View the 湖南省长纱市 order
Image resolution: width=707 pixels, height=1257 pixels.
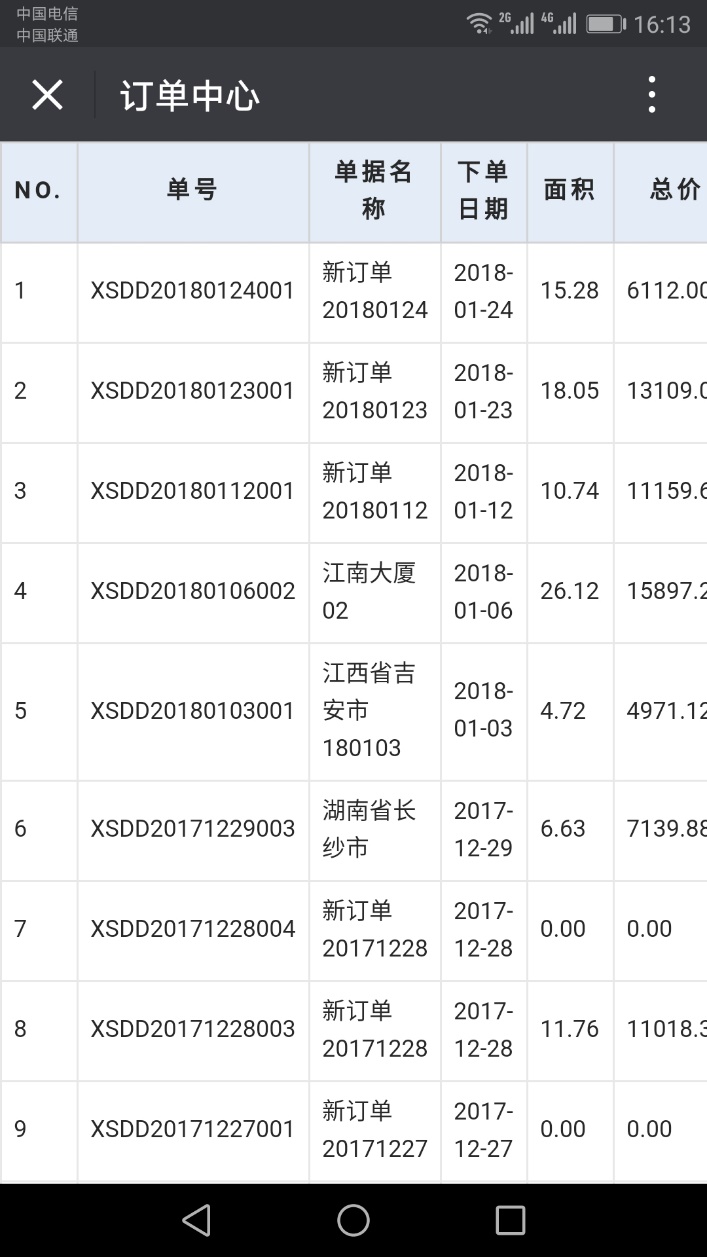pos(368,829)
